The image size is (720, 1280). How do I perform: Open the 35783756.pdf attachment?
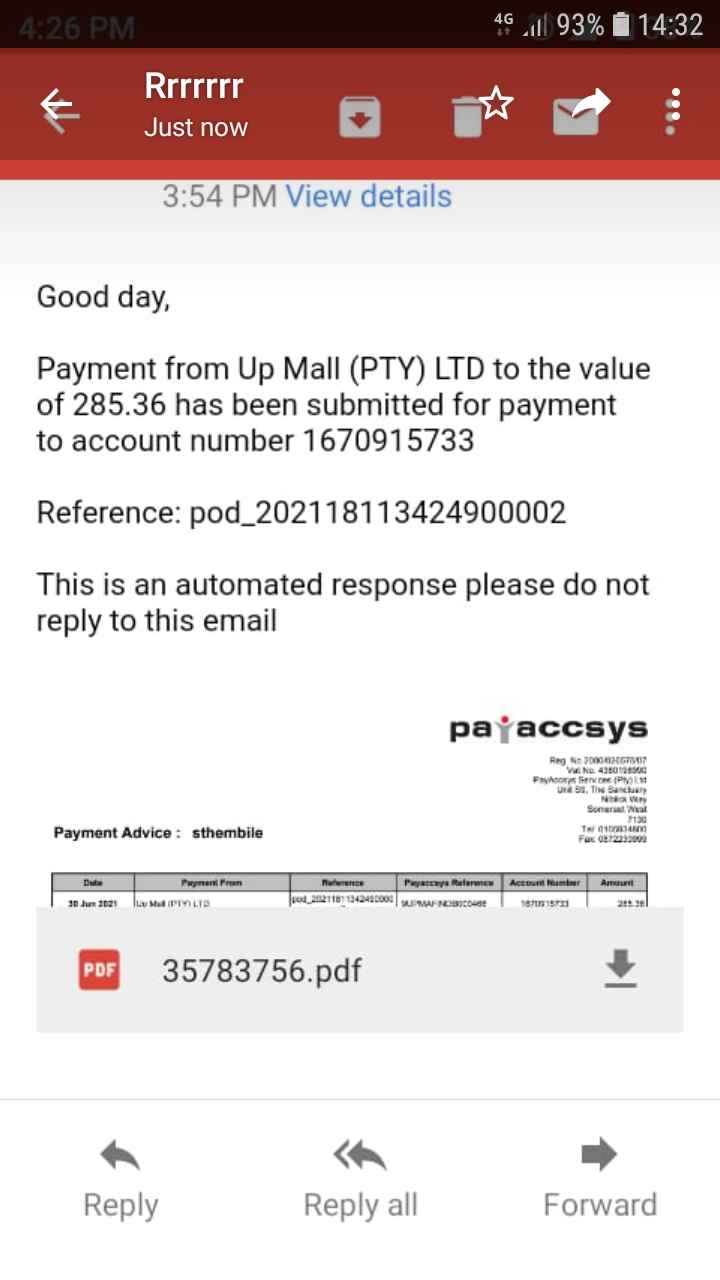[262, 969]
